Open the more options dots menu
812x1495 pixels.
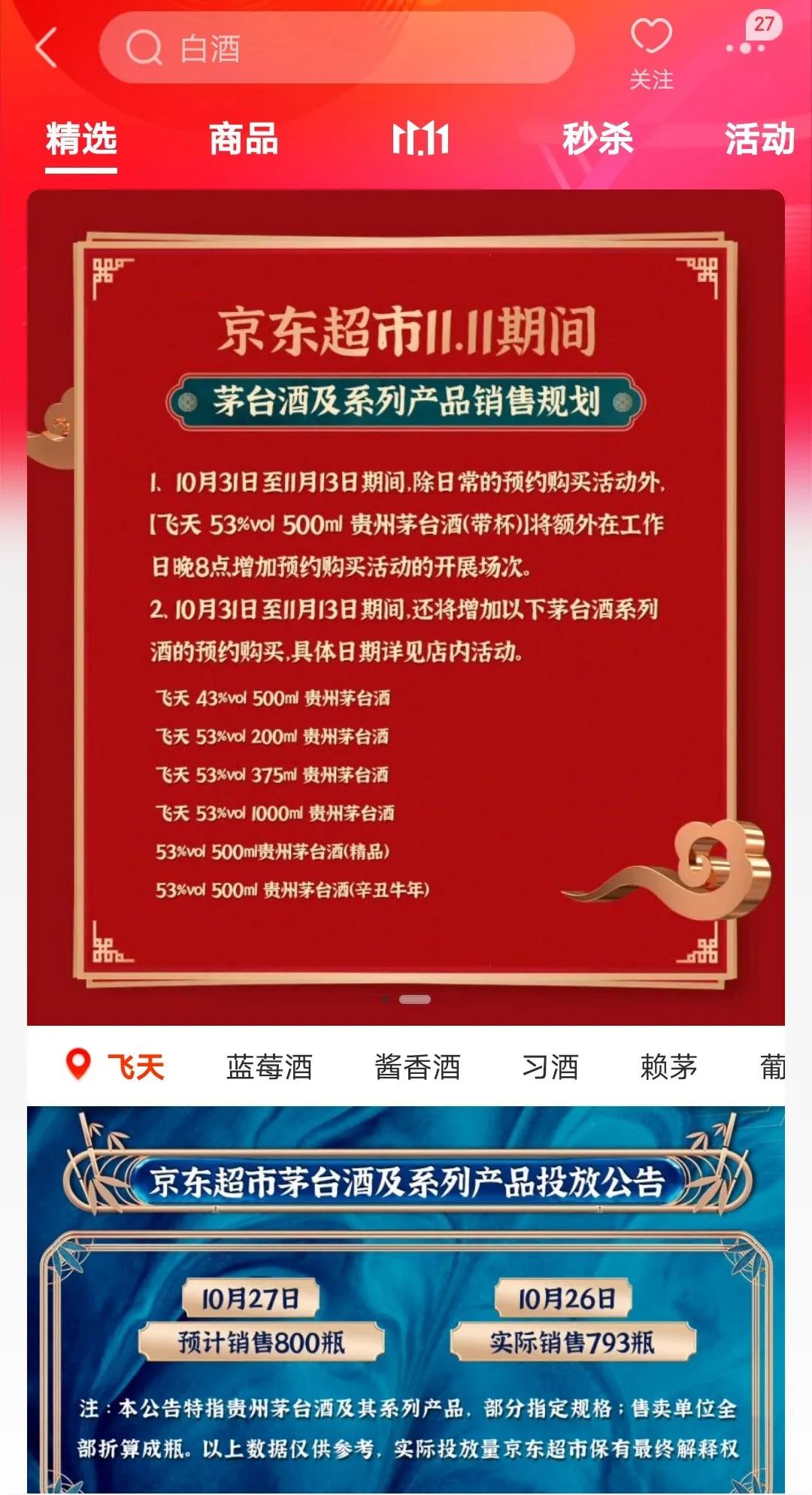(746, 47)
